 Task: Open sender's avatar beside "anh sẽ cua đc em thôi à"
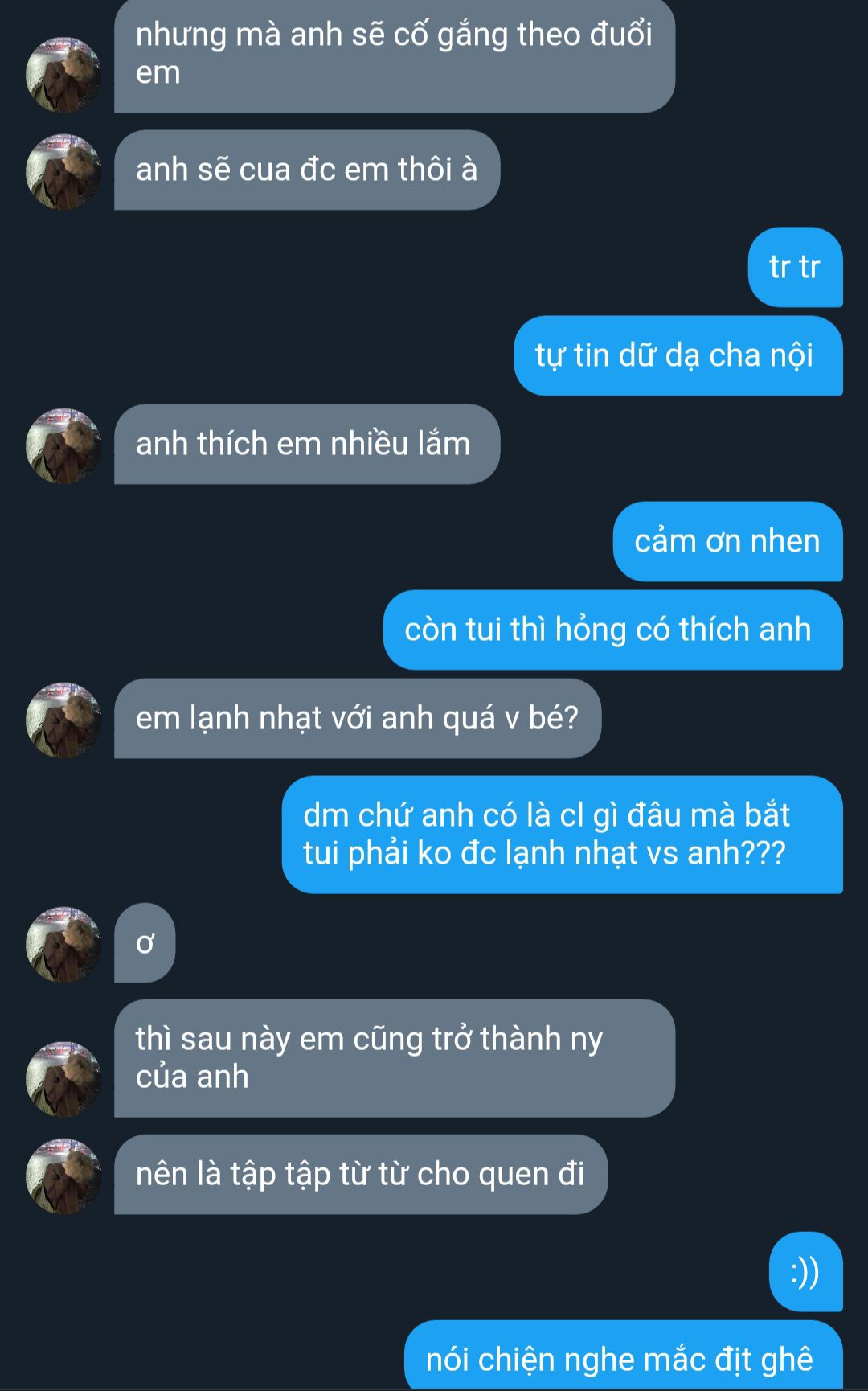pyautogui.click(x=63, y=172)
